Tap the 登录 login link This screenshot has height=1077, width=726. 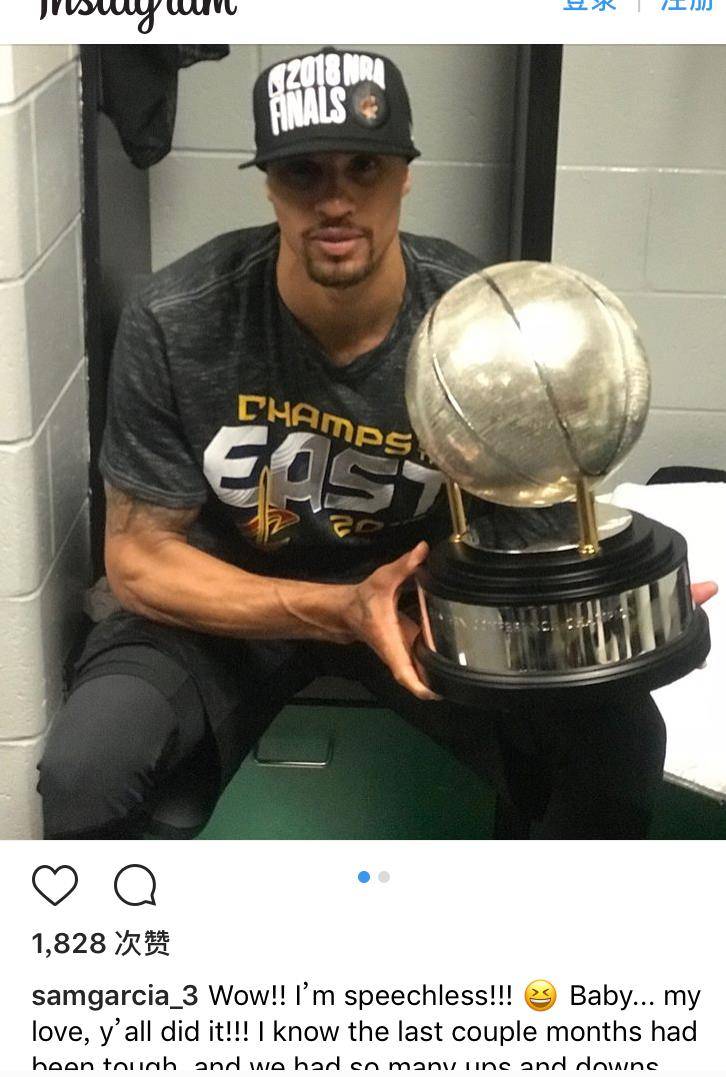click(590, 6)
